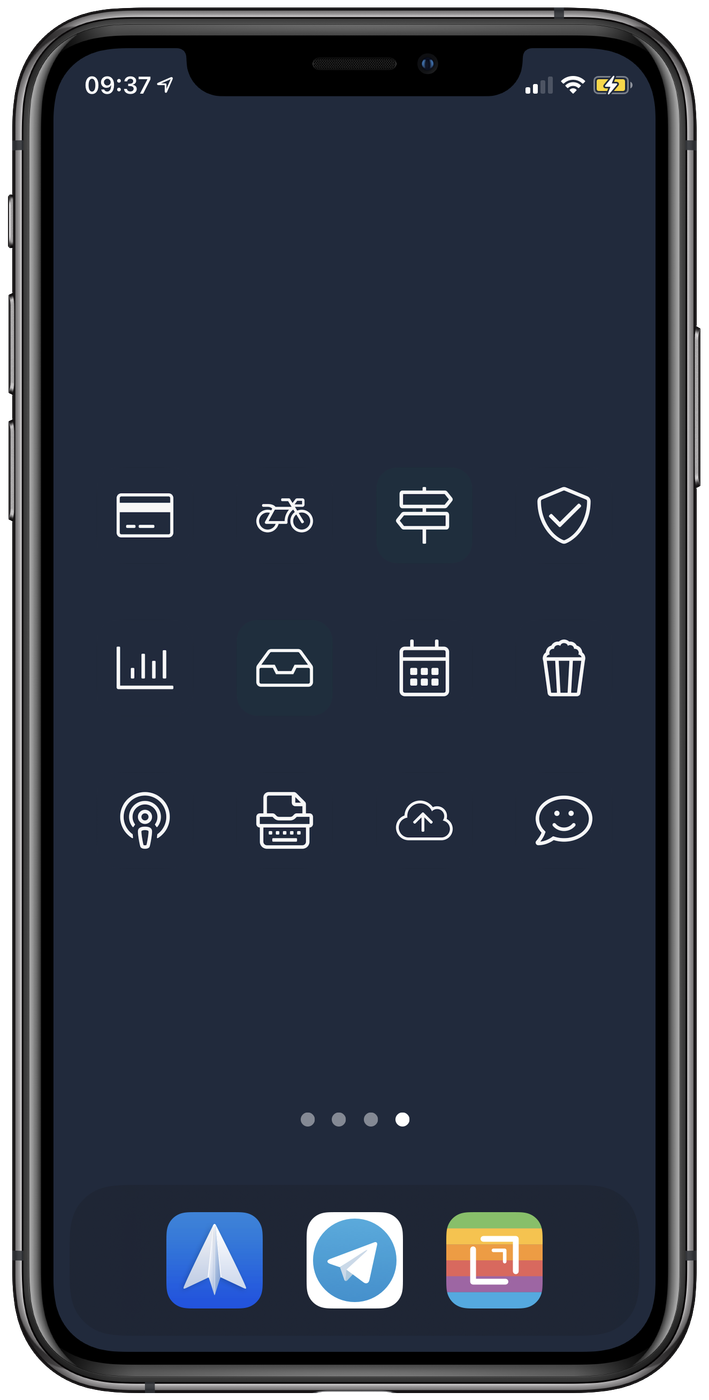Open the credit card shortcut icon
Screen dimensions: 709x1400
(x=145, y=515)
